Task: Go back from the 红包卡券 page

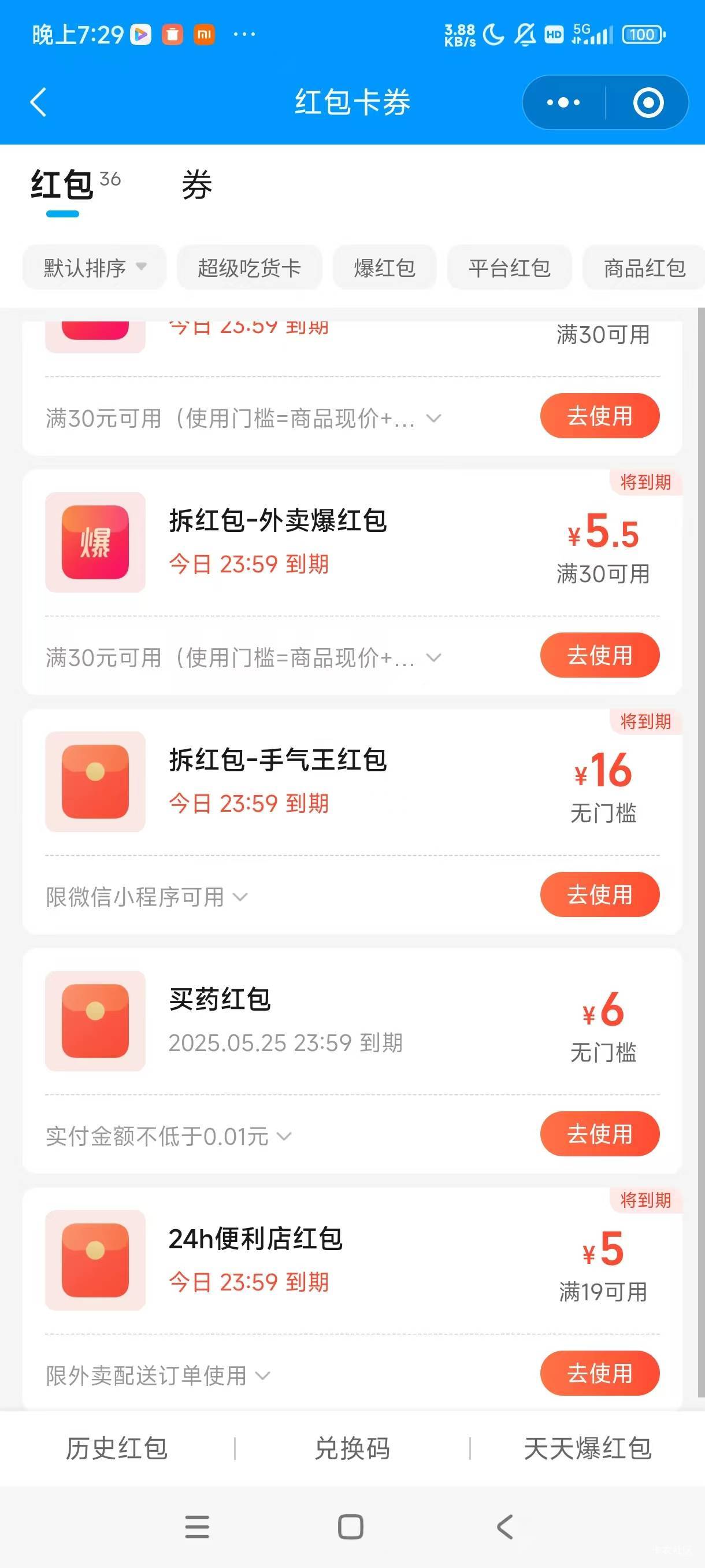Action: click(x=38, y=102)
